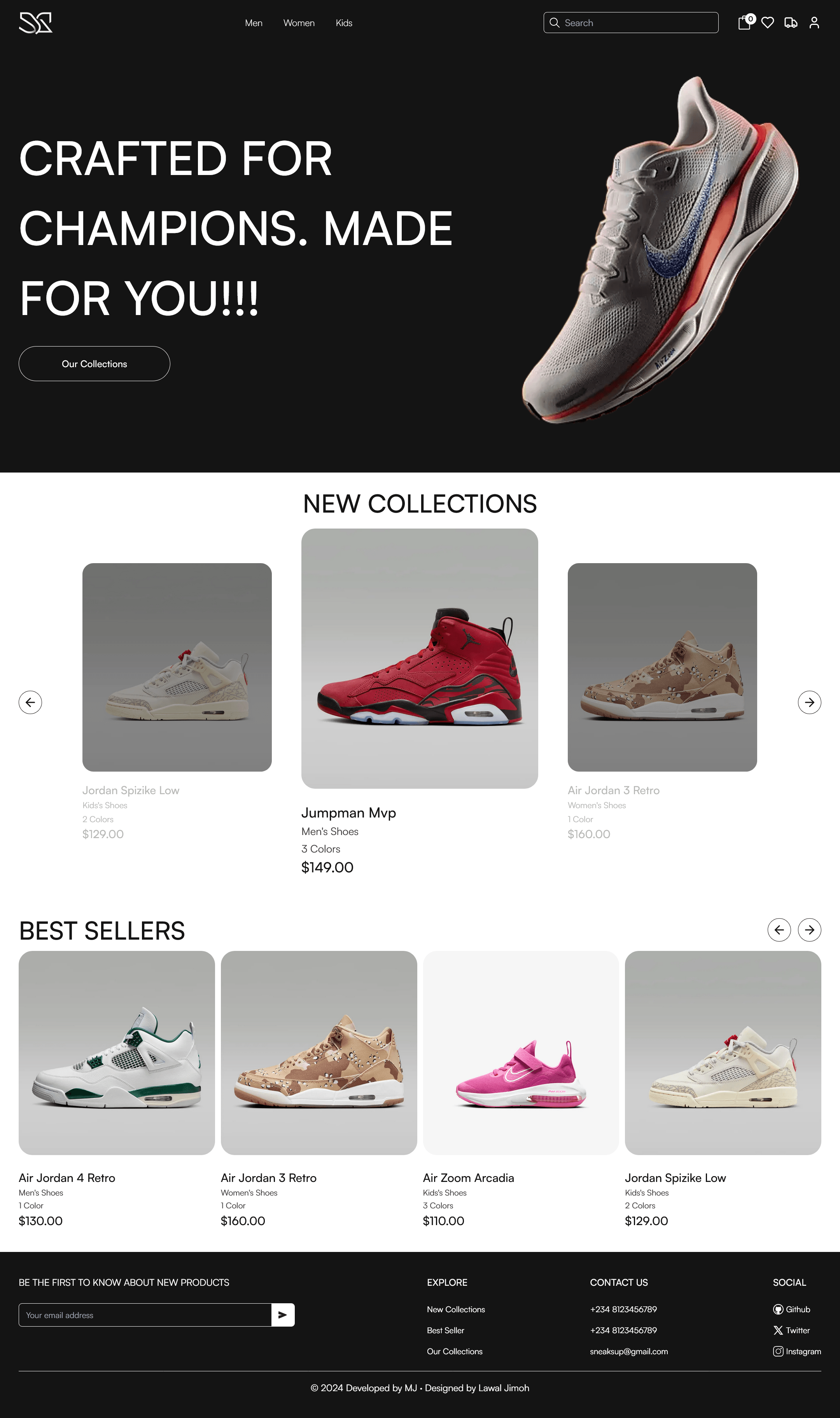
Task: Open the Air Zoom Arcadia card
Action: coord(521,1052)
